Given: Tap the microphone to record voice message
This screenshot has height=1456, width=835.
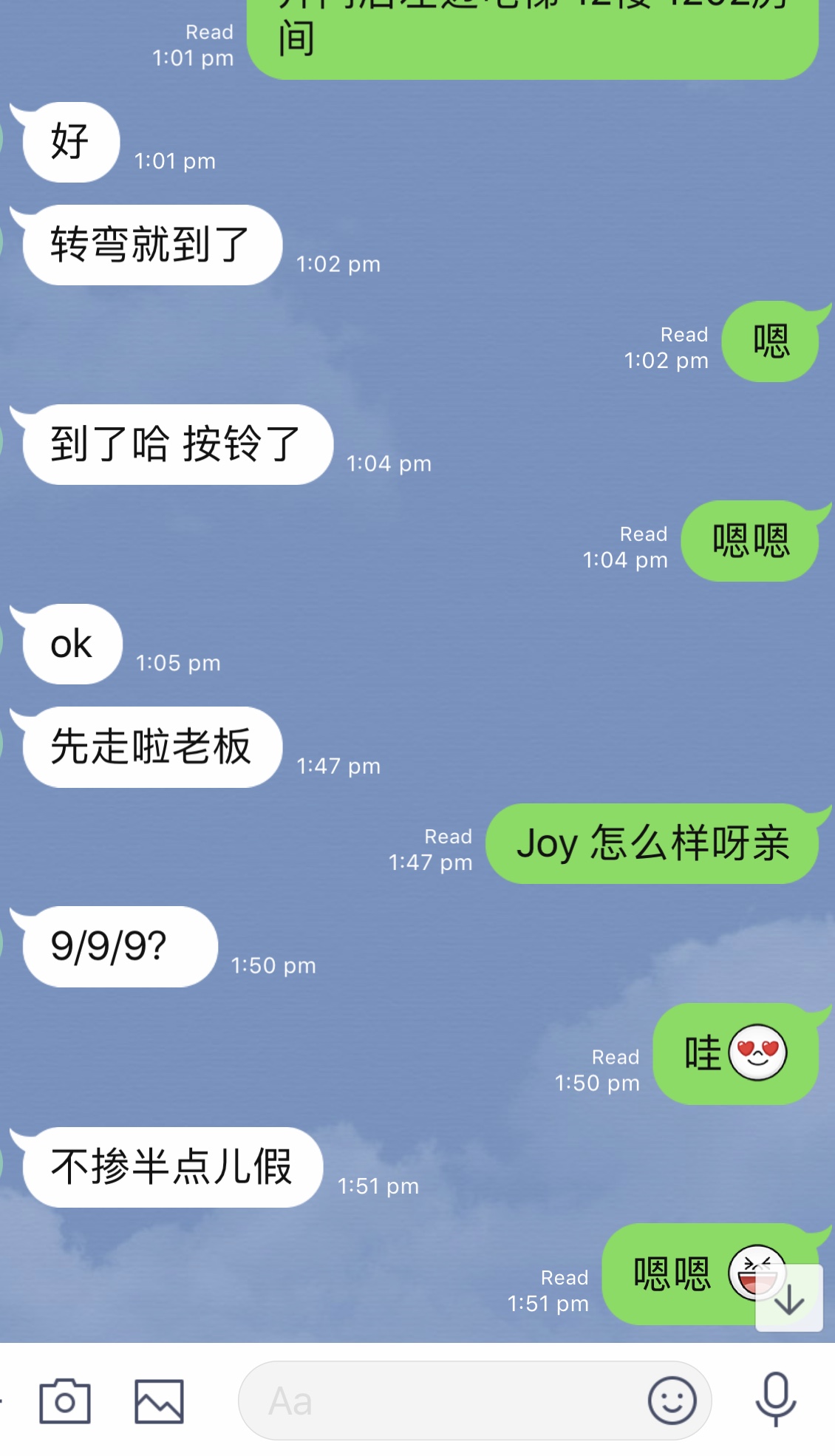Looking at the screenshot, I should click(x=775, y=1399).
